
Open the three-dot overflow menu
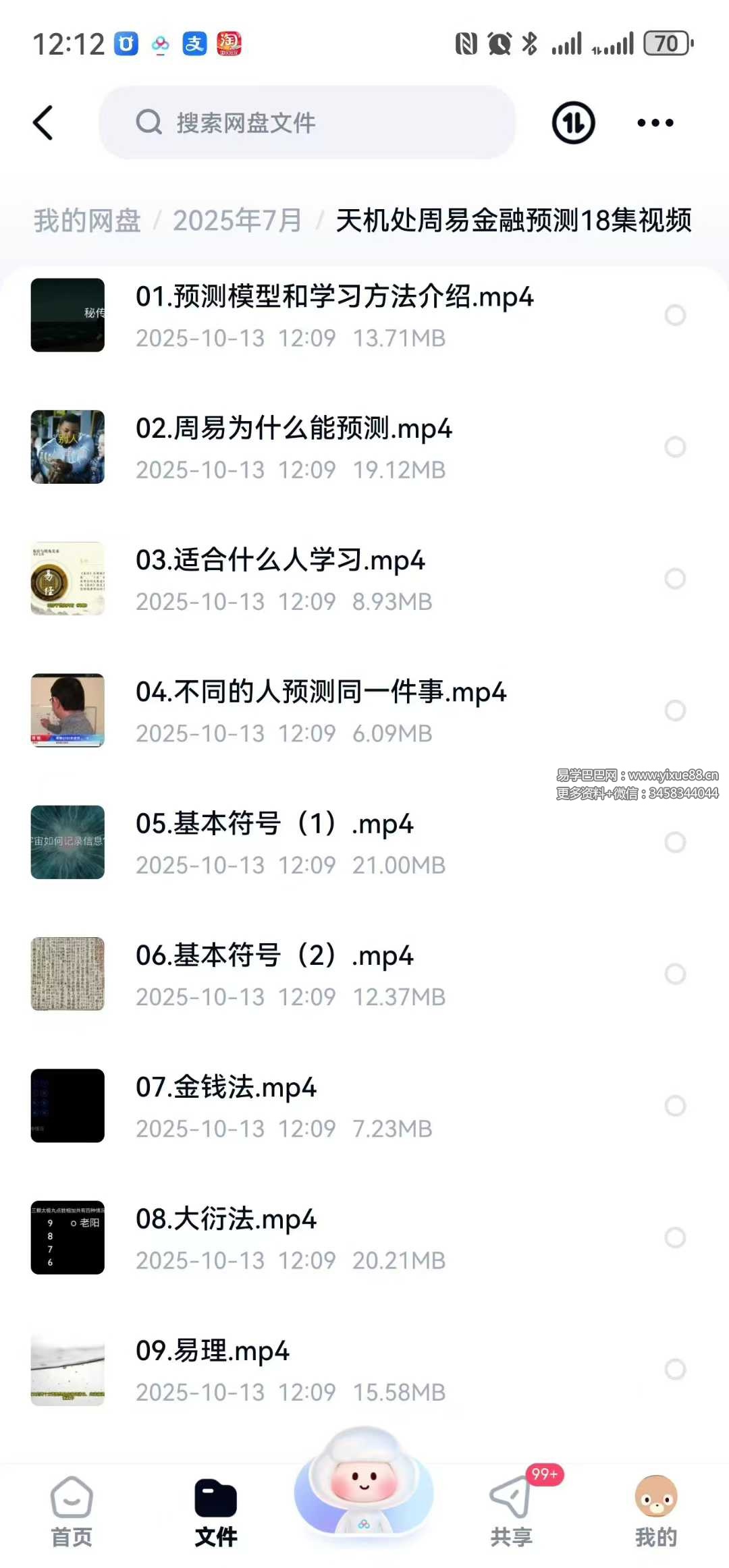pos(655,123)
